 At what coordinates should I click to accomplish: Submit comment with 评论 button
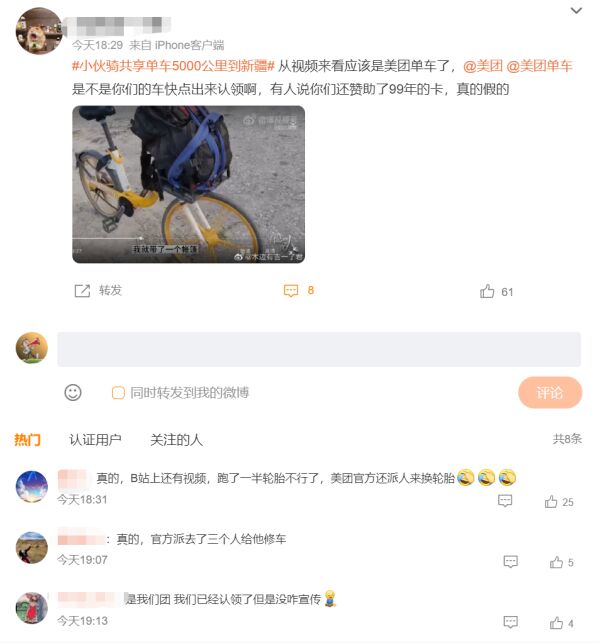(549, 393)
